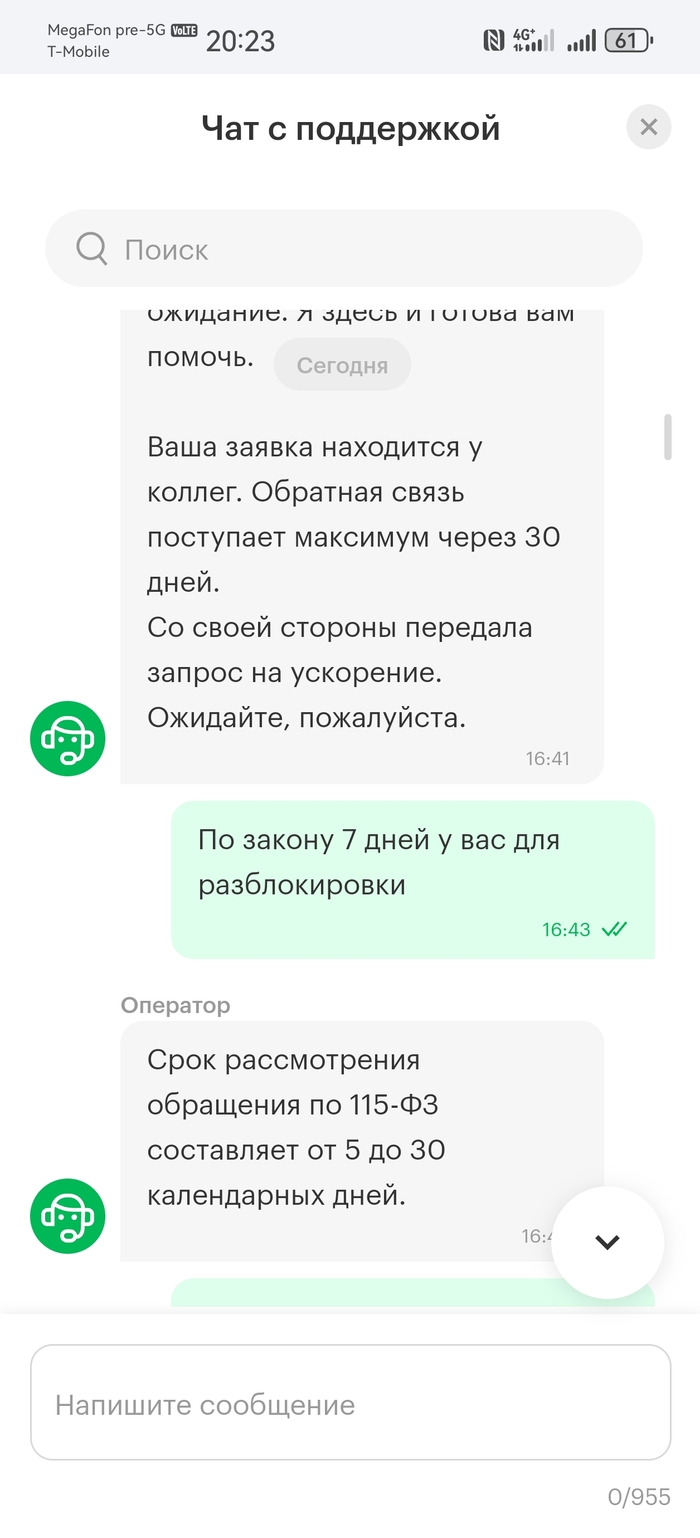Open the Поиск search field
The image size is (700, 1538).
tap(343, 249)
